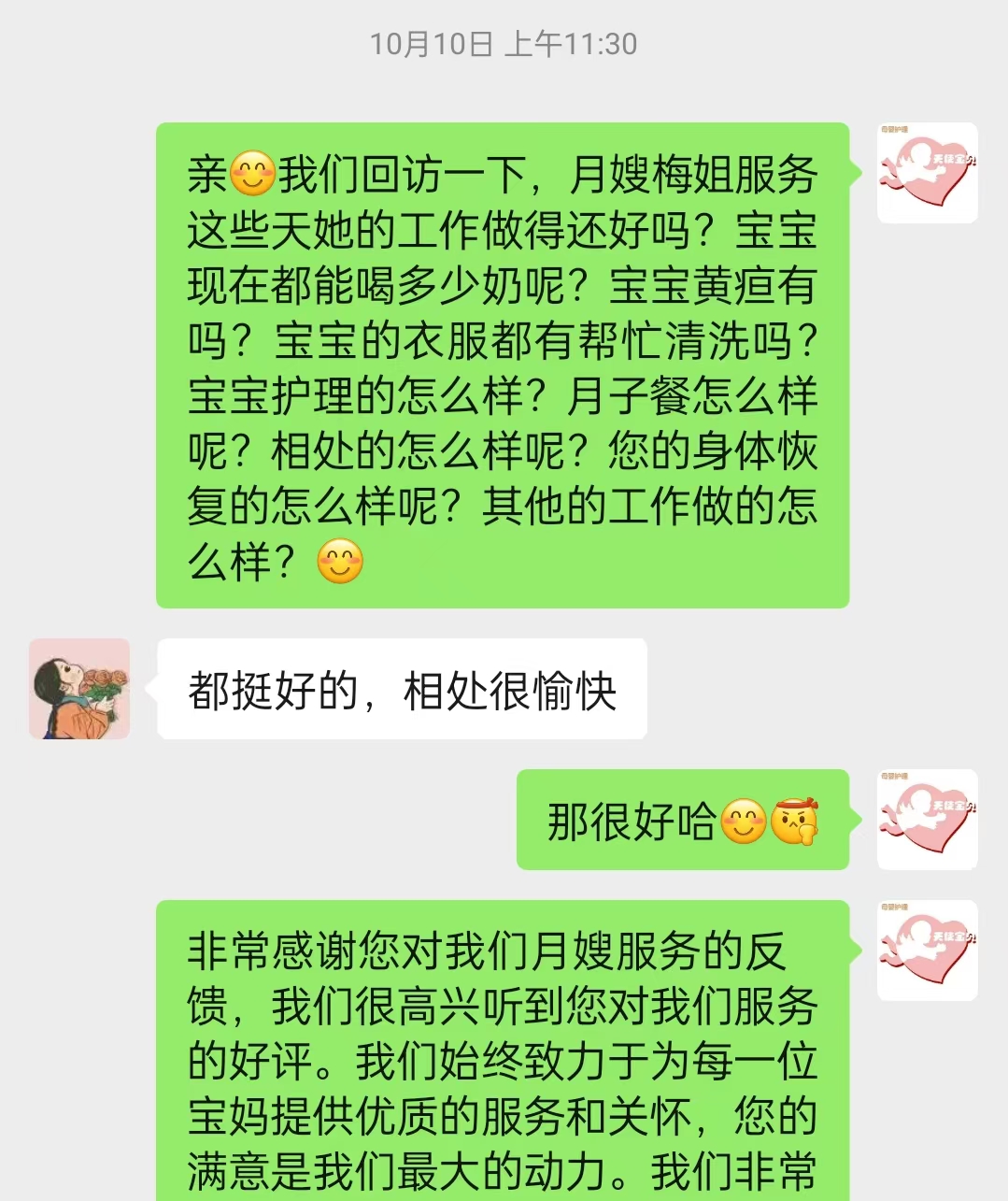The image size is (1008, 1201).
Task: Tap the avatar beside the 非常感谢您 message
Action: pos(927,951)
